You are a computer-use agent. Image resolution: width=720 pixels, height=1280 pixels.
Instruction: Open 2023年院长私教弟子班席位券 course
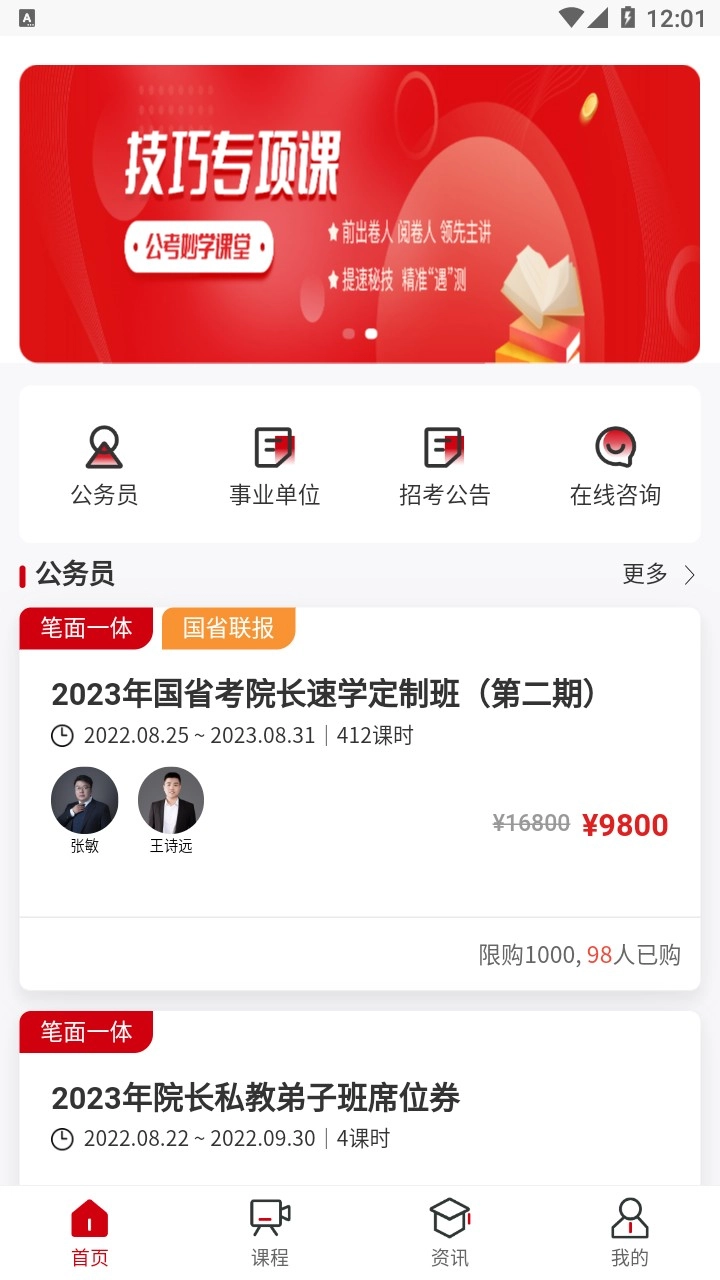[x=256, y=1097]
